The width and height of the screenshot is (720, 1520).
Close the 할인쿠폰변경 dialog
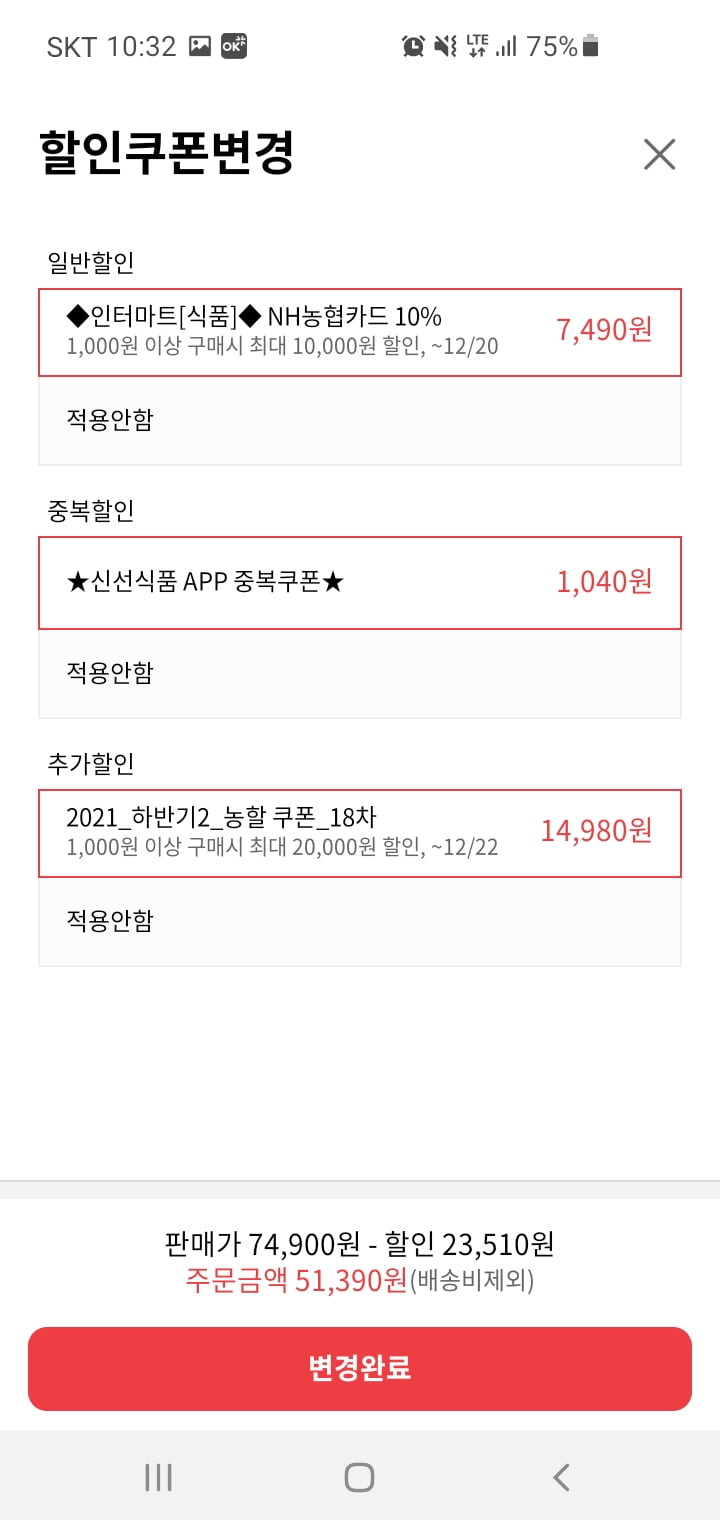coord(659,155)
